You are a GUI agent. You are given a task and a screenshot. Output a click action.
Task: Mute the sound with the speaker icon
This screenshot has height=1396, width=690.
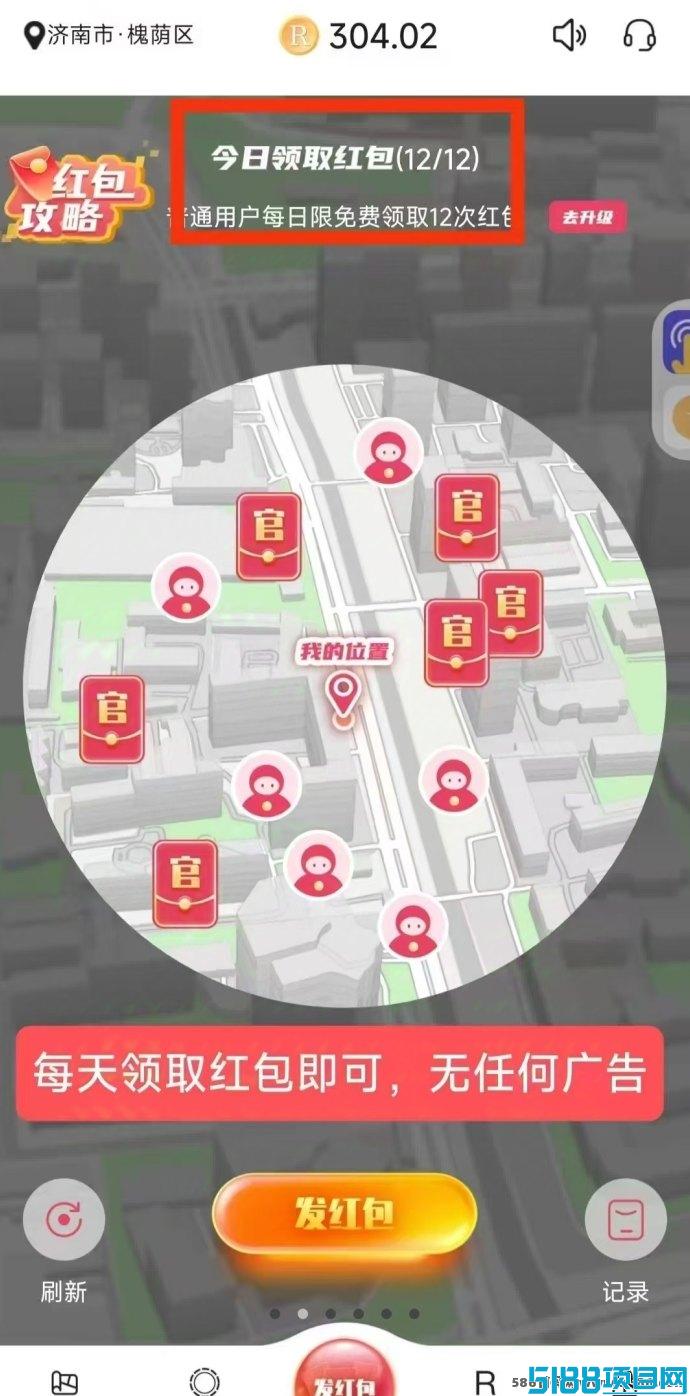coord(569,36)
